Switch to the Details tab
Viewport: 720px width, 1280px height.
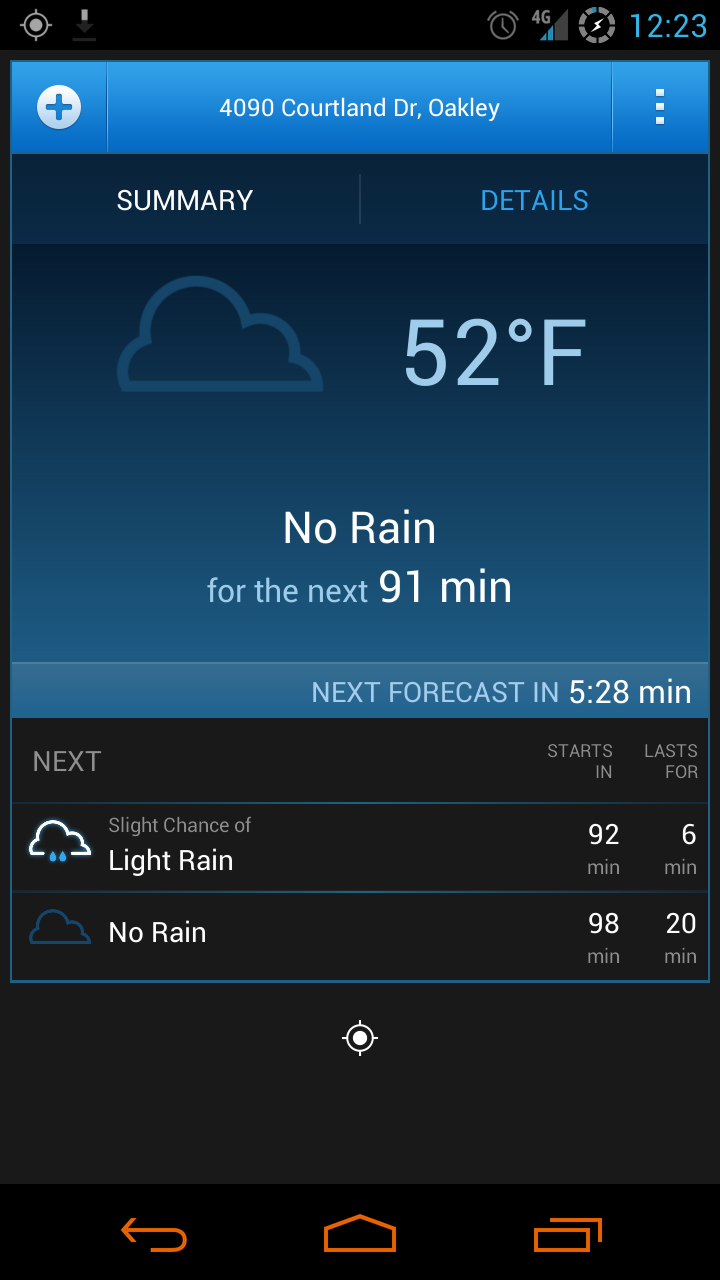pos(534,200)
